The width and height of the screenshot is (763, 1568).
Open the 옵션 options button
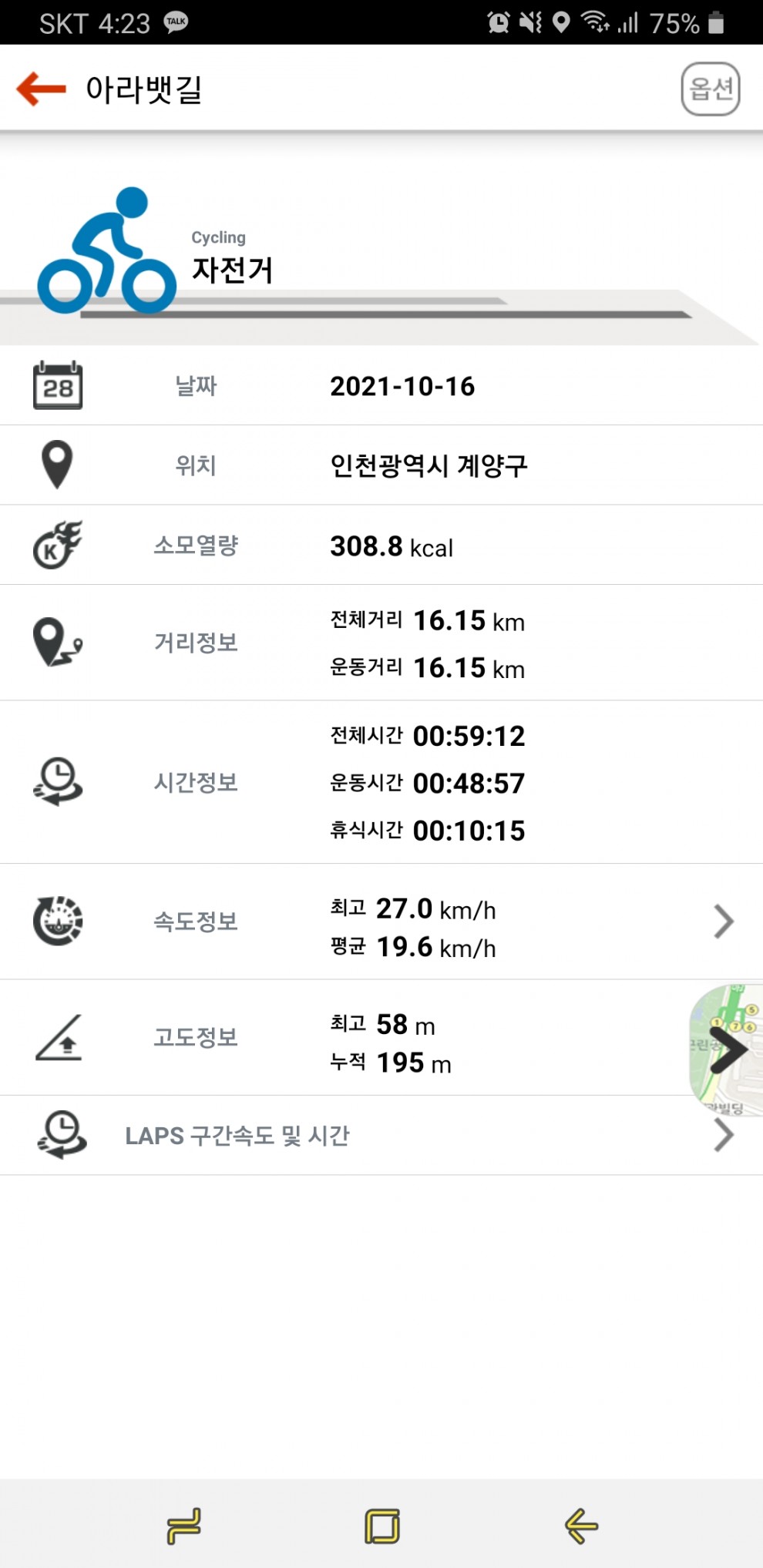coord(710,89)
